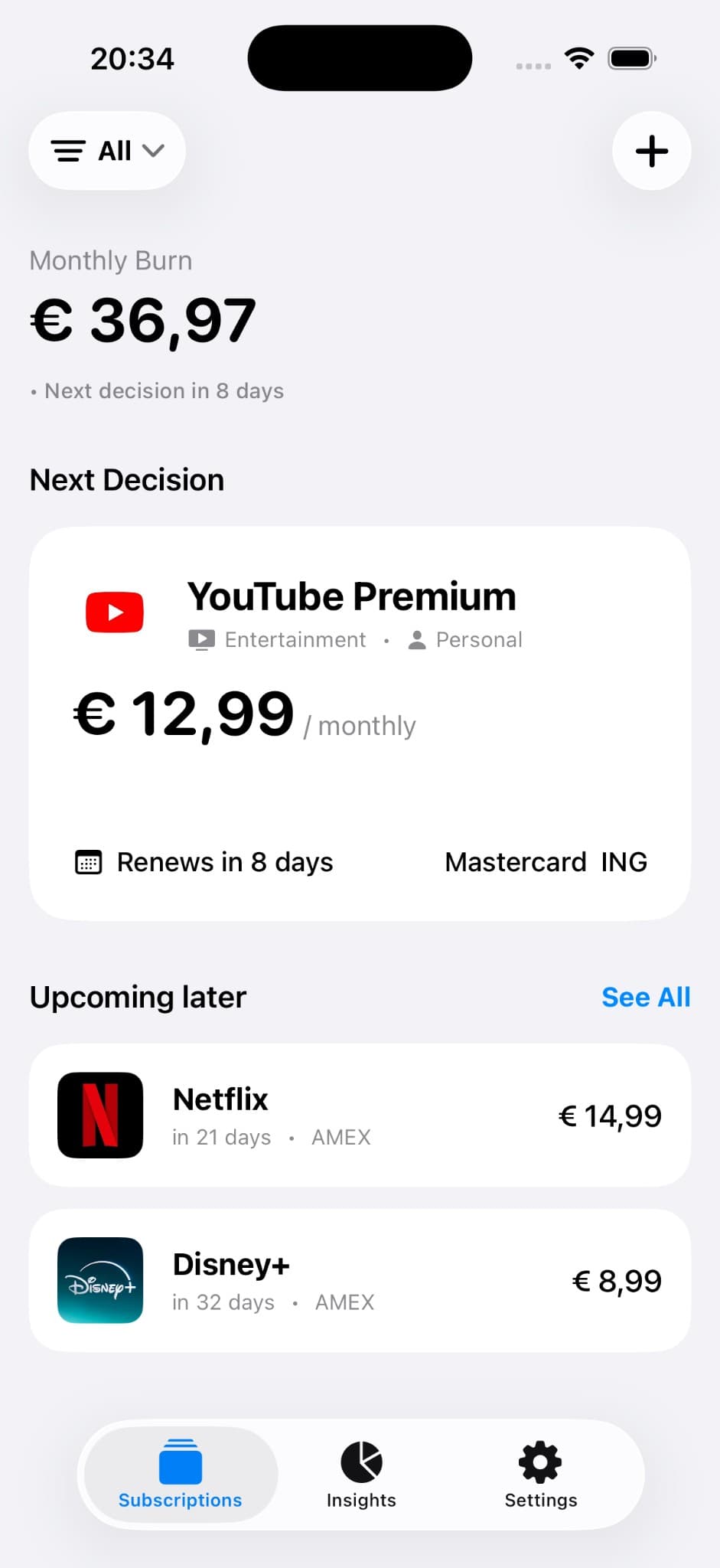
Task: Tap the Disney+ app icon
Action: [x=99, y=1279]
